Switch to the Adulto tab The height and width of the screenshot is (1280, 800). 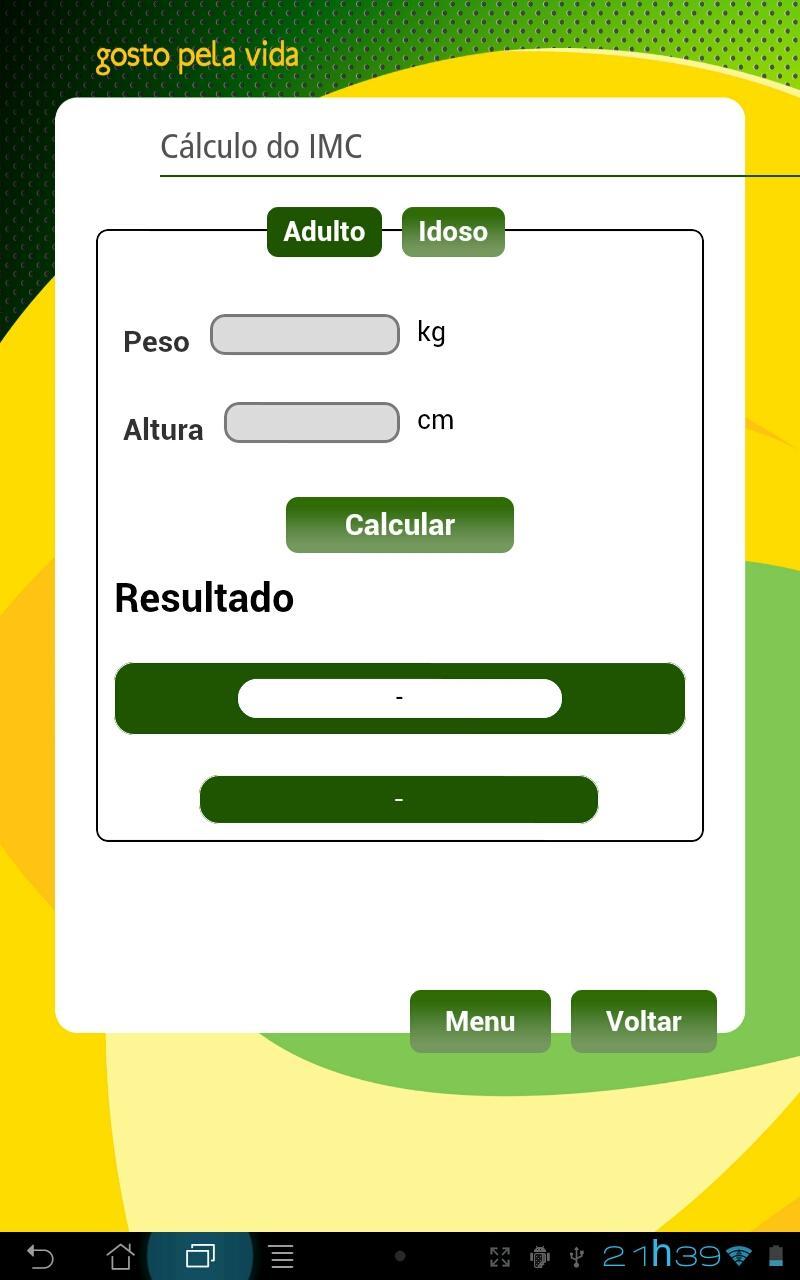click(323, 231)
